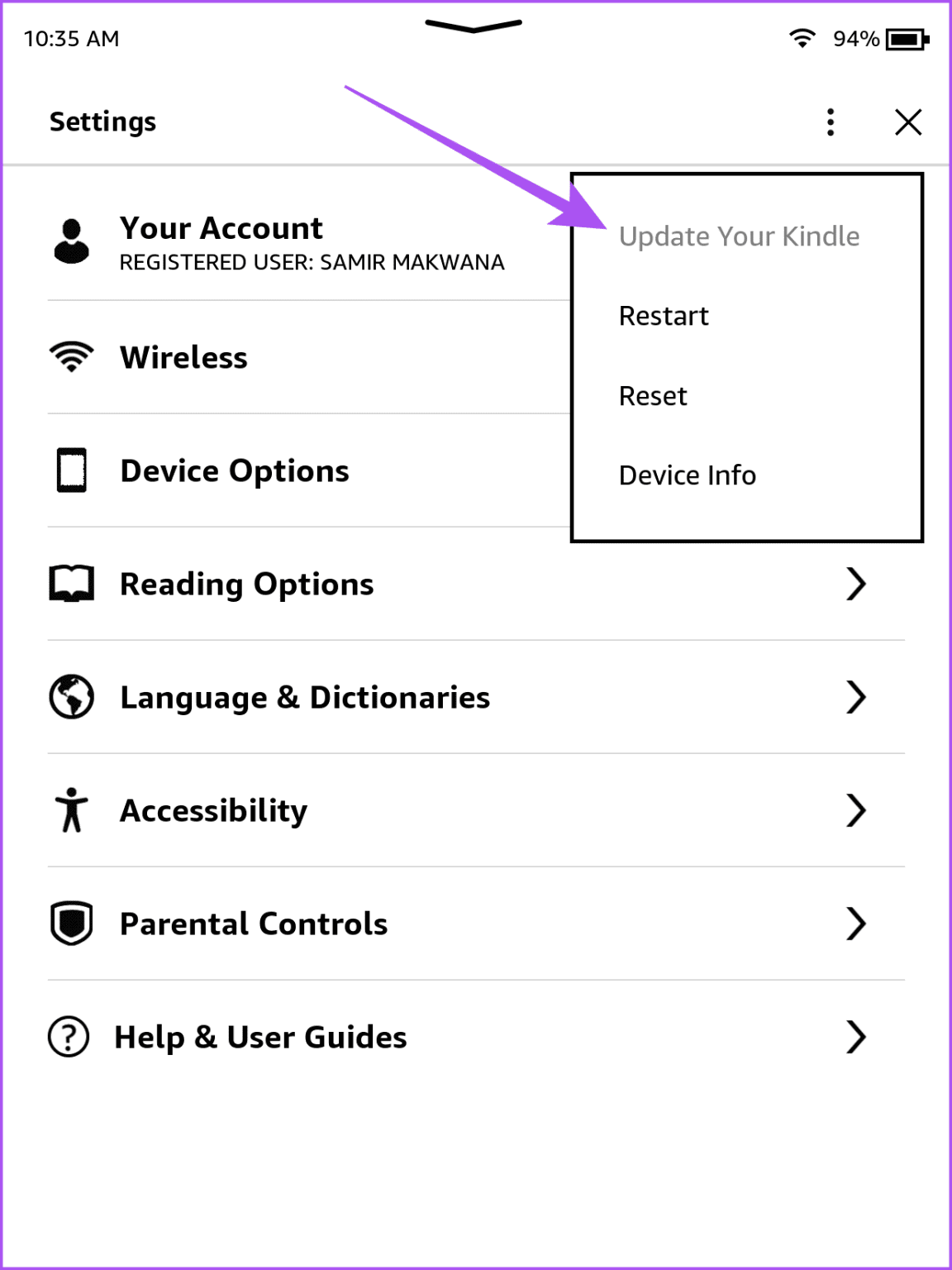The image size is (952, 1270).
Task: Open the three-dot overflow menu
Action: pos(831,122)
